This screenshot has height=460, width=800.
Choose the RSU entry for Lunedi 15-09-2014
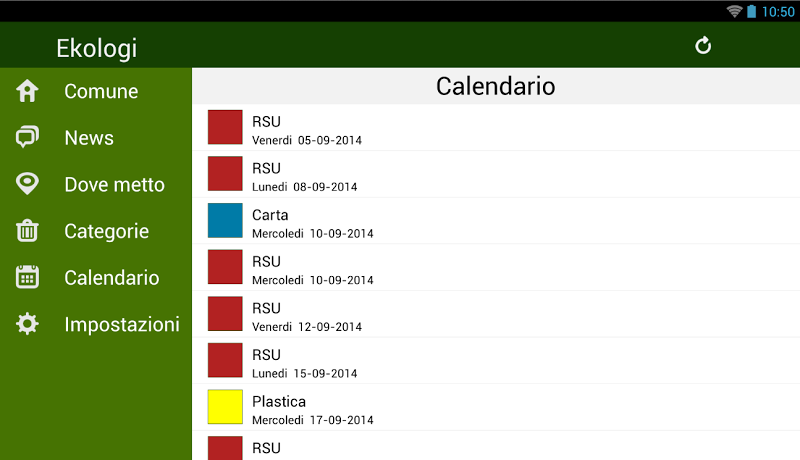point(495,361)
